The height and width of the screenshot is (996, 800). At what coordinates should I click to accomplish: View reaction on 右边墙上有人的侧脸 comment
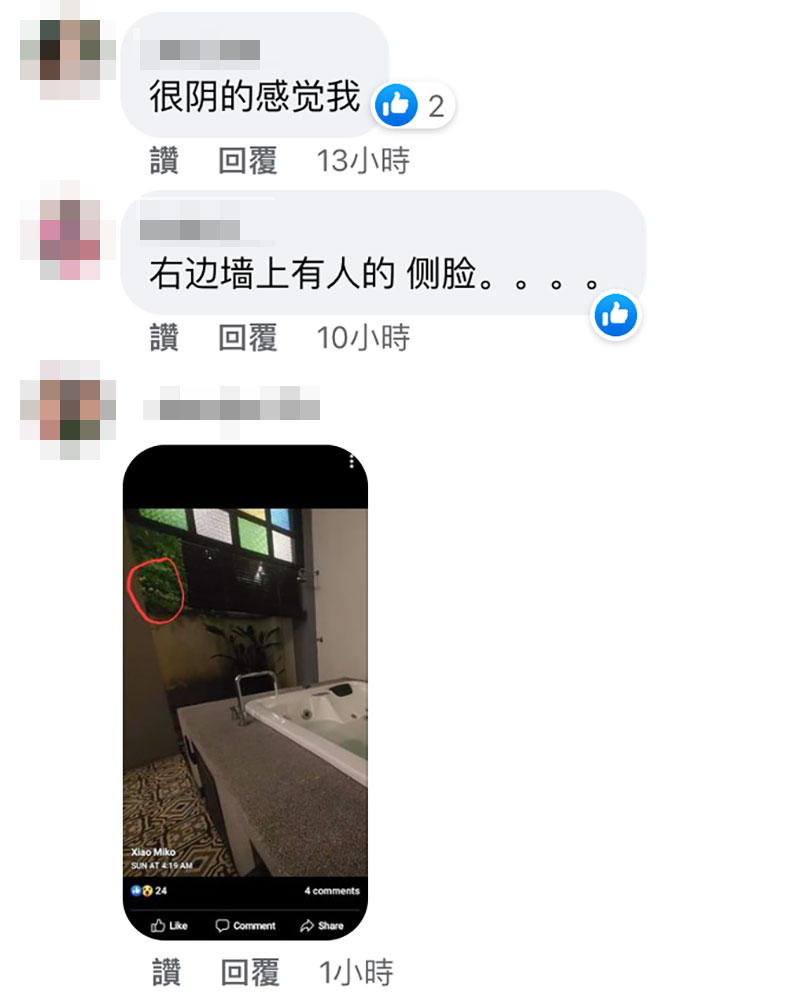coord(616,316)
